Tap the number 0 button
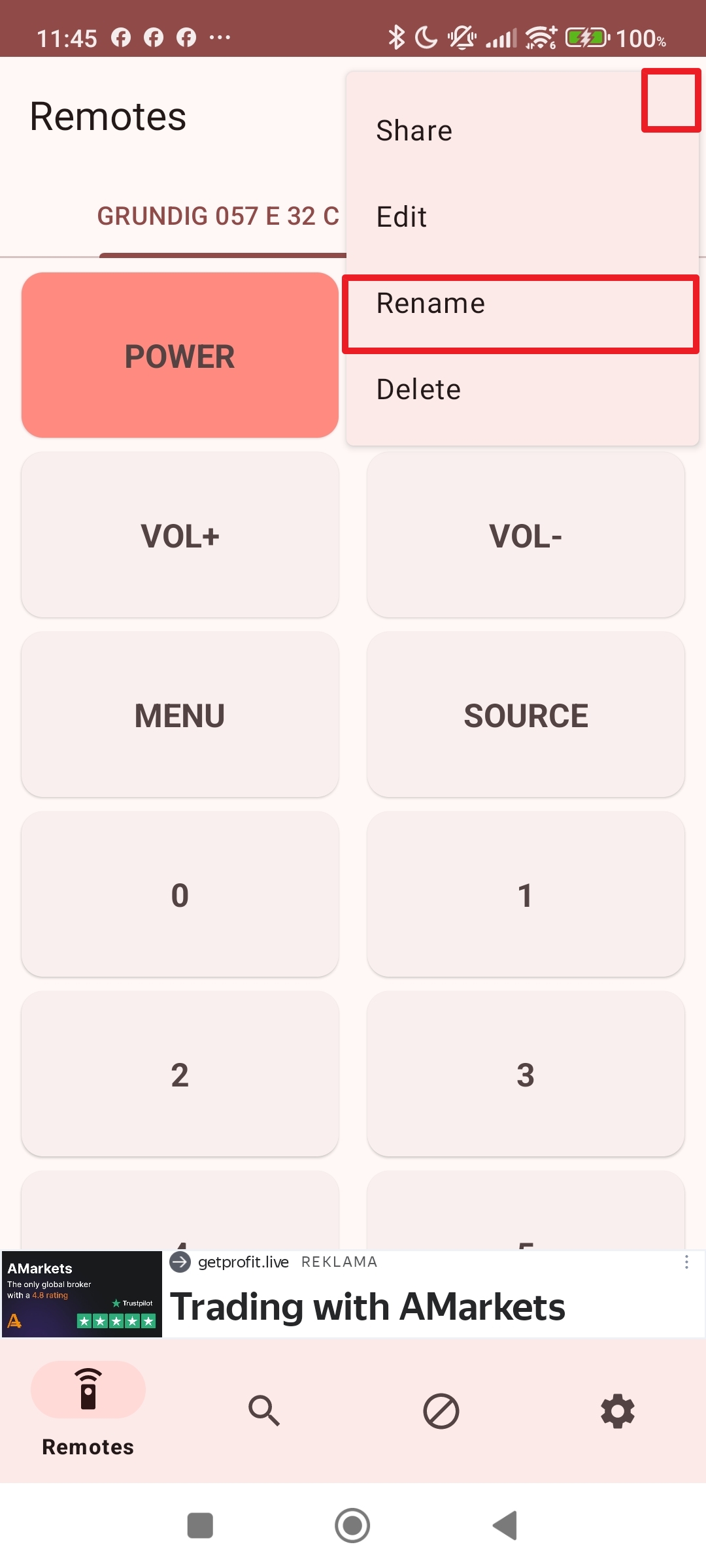The width and height of the screenshot is (706, 1568). point(180,894)
